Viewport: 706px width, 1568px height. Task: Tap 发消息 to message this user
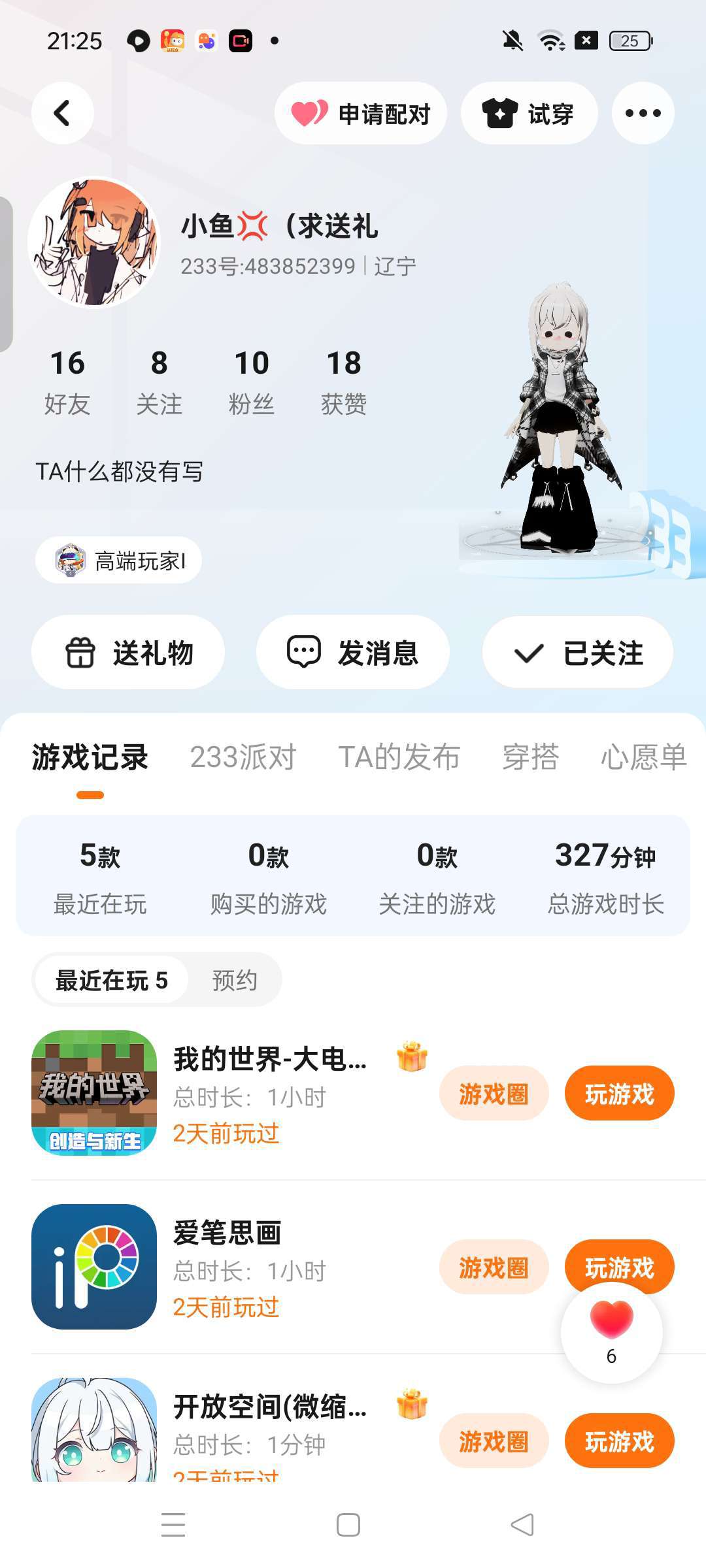click(x=353, y=652)
